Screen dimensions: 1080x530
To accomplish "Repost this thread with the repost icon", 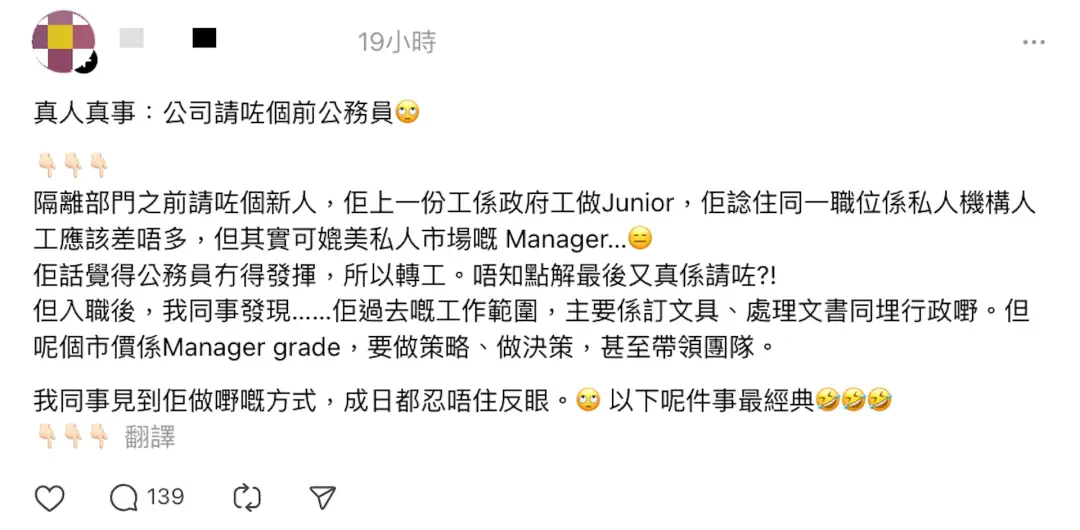I will click(246, 497).
